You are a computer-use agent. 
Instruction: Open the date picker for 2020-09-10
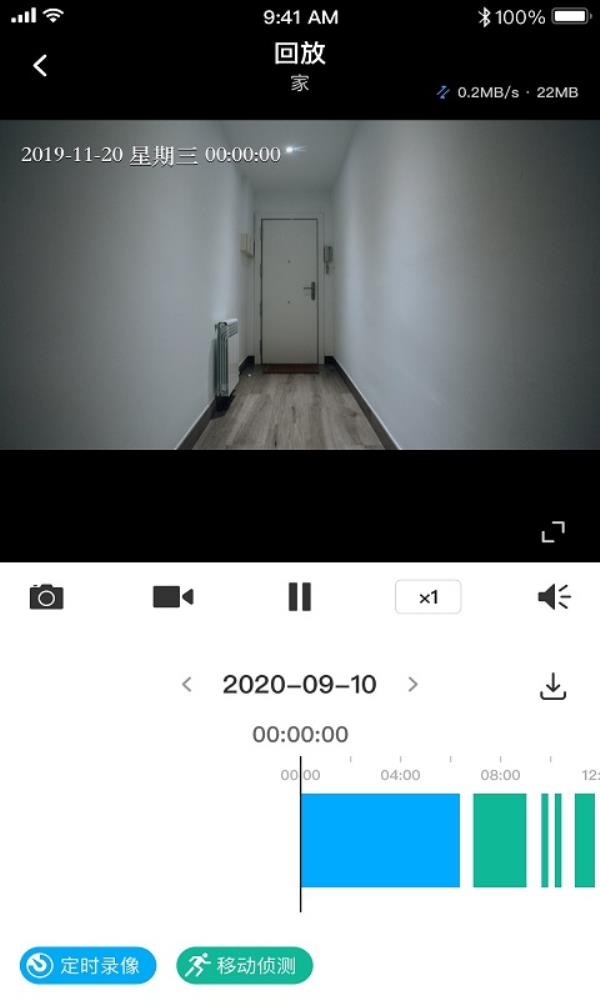coord(300,685)
